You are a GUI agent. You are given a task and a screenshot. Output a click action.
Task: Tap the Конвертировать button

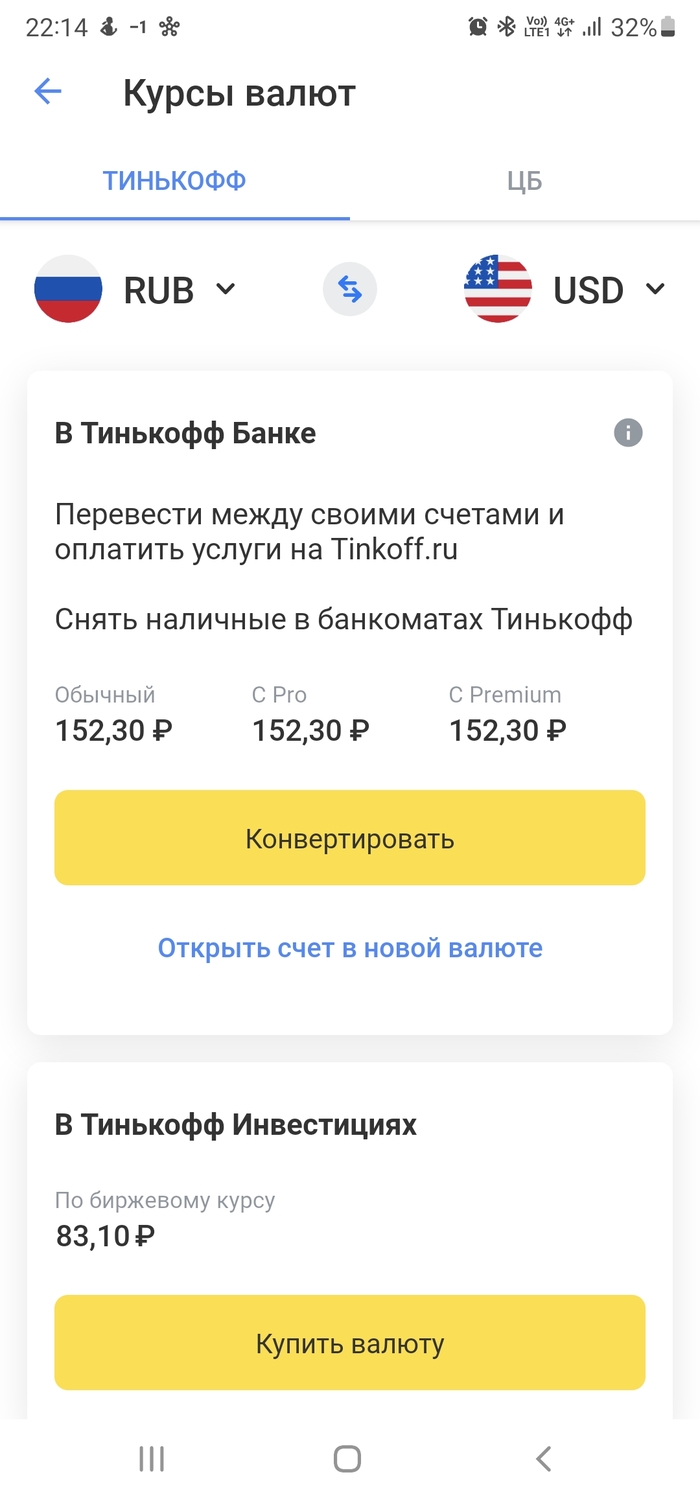point(350,838)
